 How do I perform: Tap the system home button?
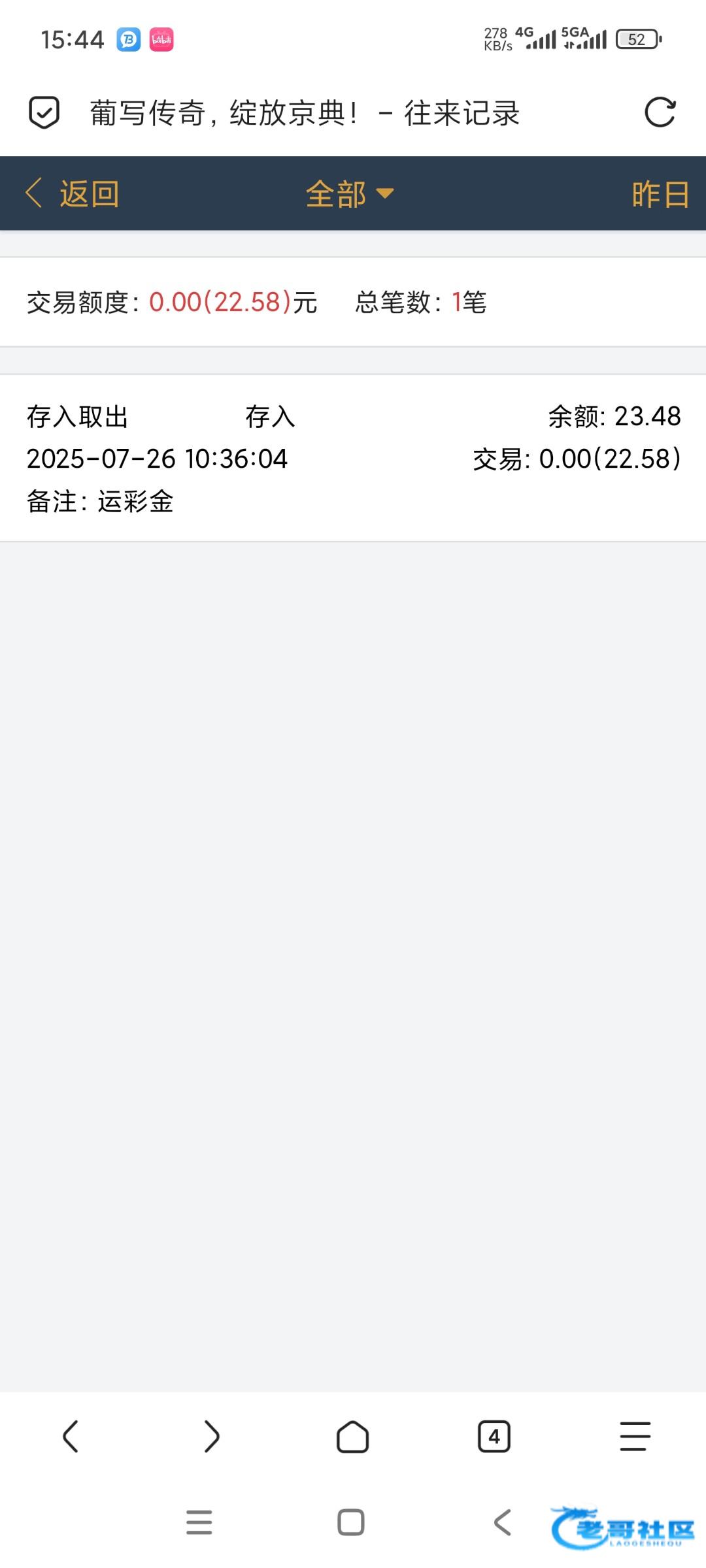(351, 1522)
